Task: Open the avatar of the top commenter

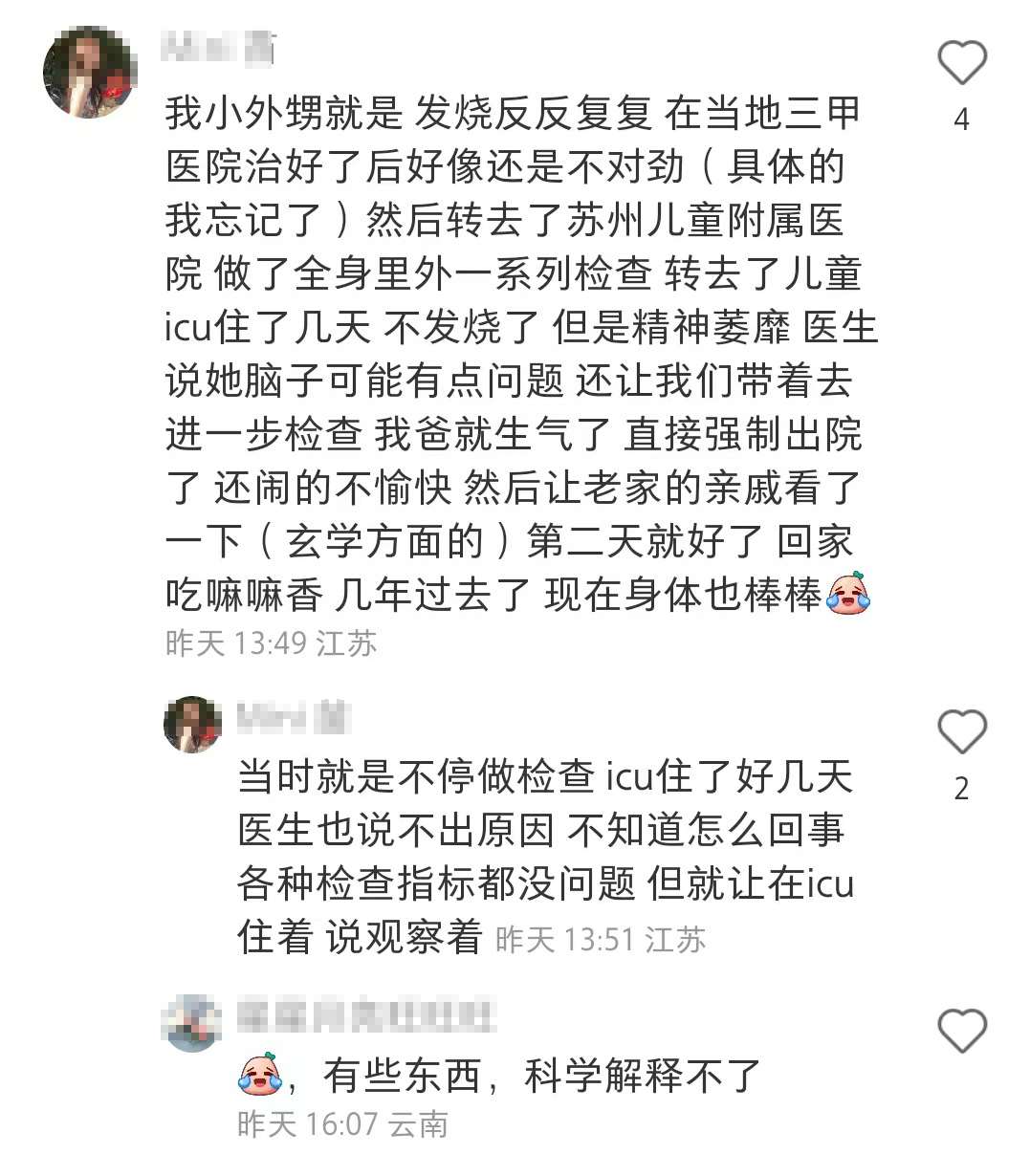Action: coord(90,72)
